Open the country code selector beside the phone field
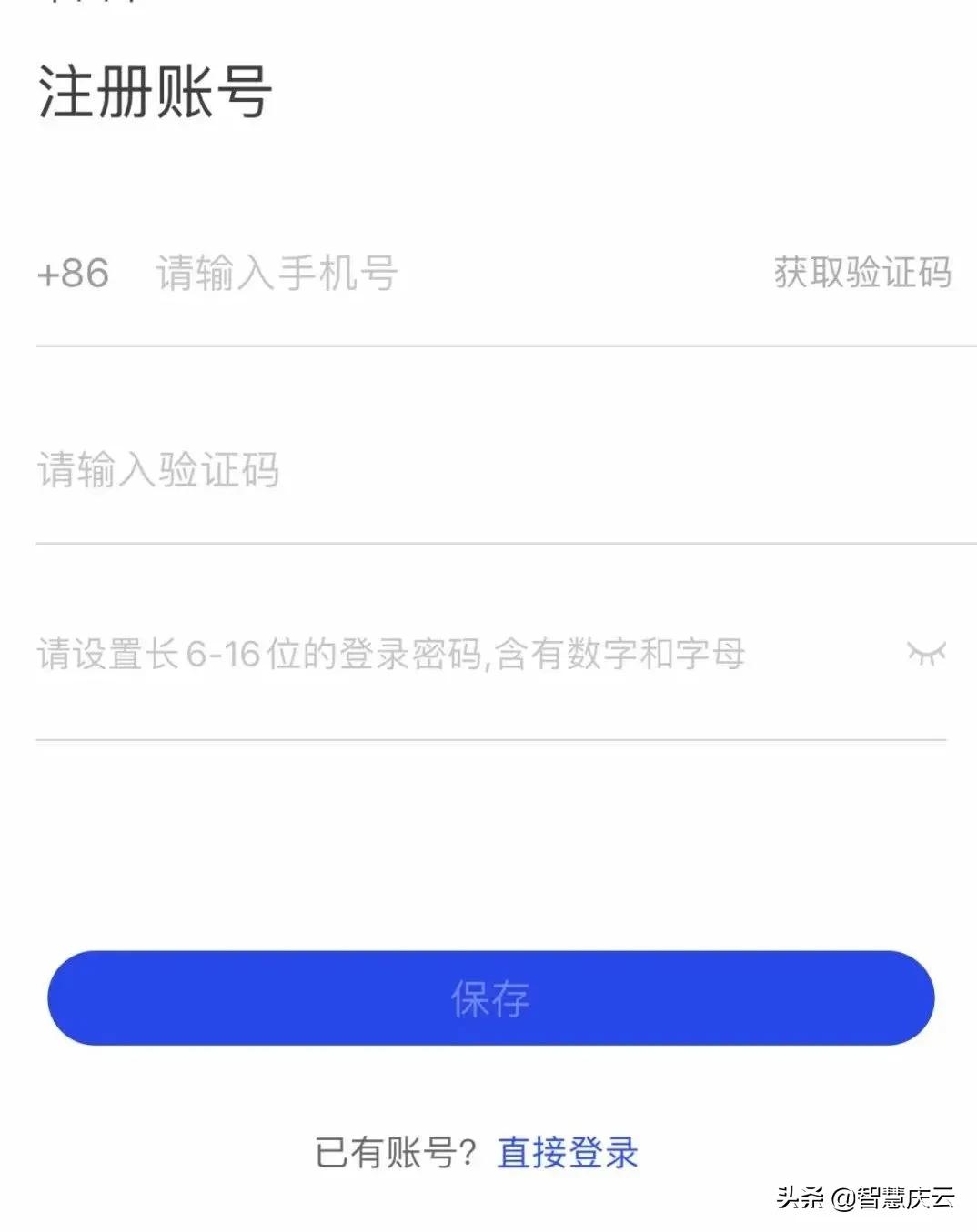 click(73, 274)
